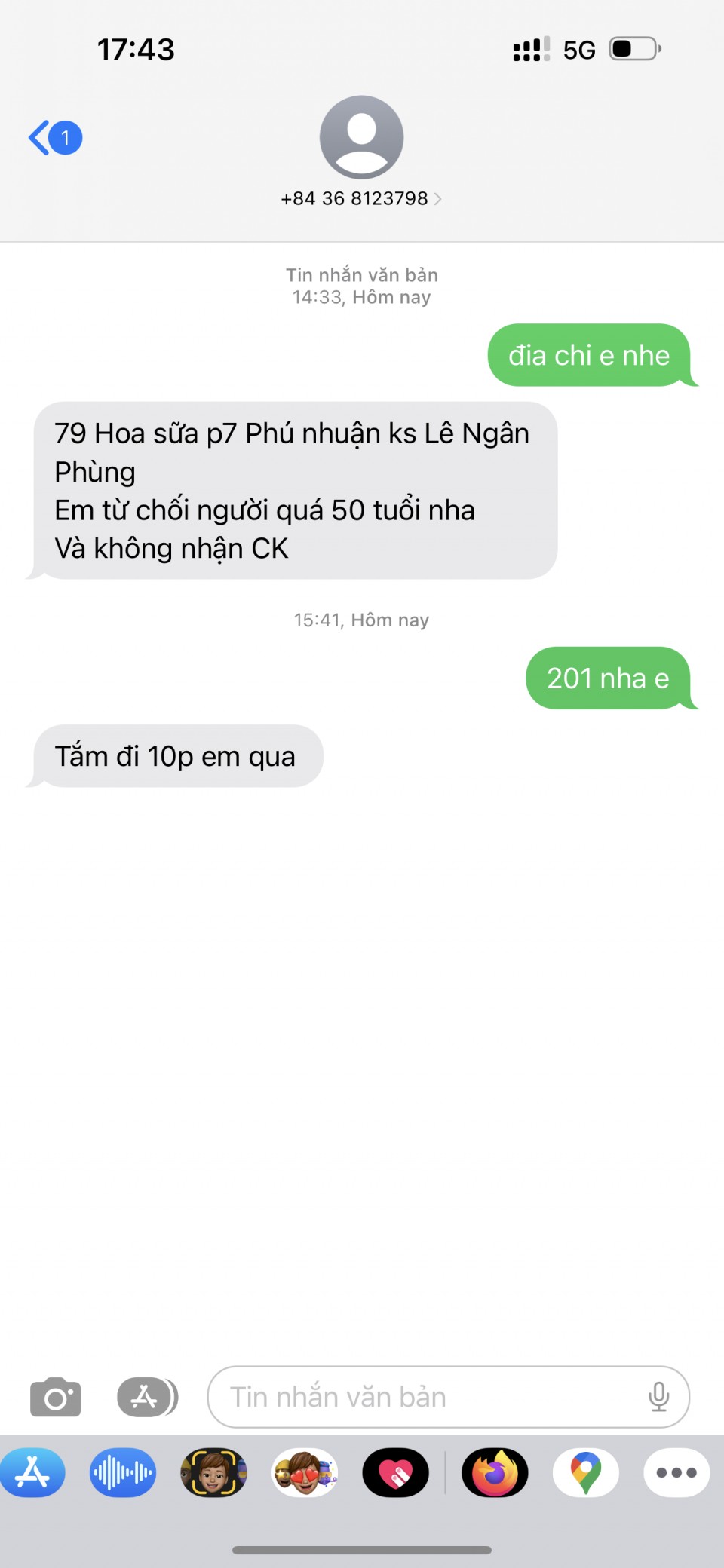Viewport: 724px width, 1568px height.
Task: Open contact details for +84 36 8123798
Action: tap(361, 198)
